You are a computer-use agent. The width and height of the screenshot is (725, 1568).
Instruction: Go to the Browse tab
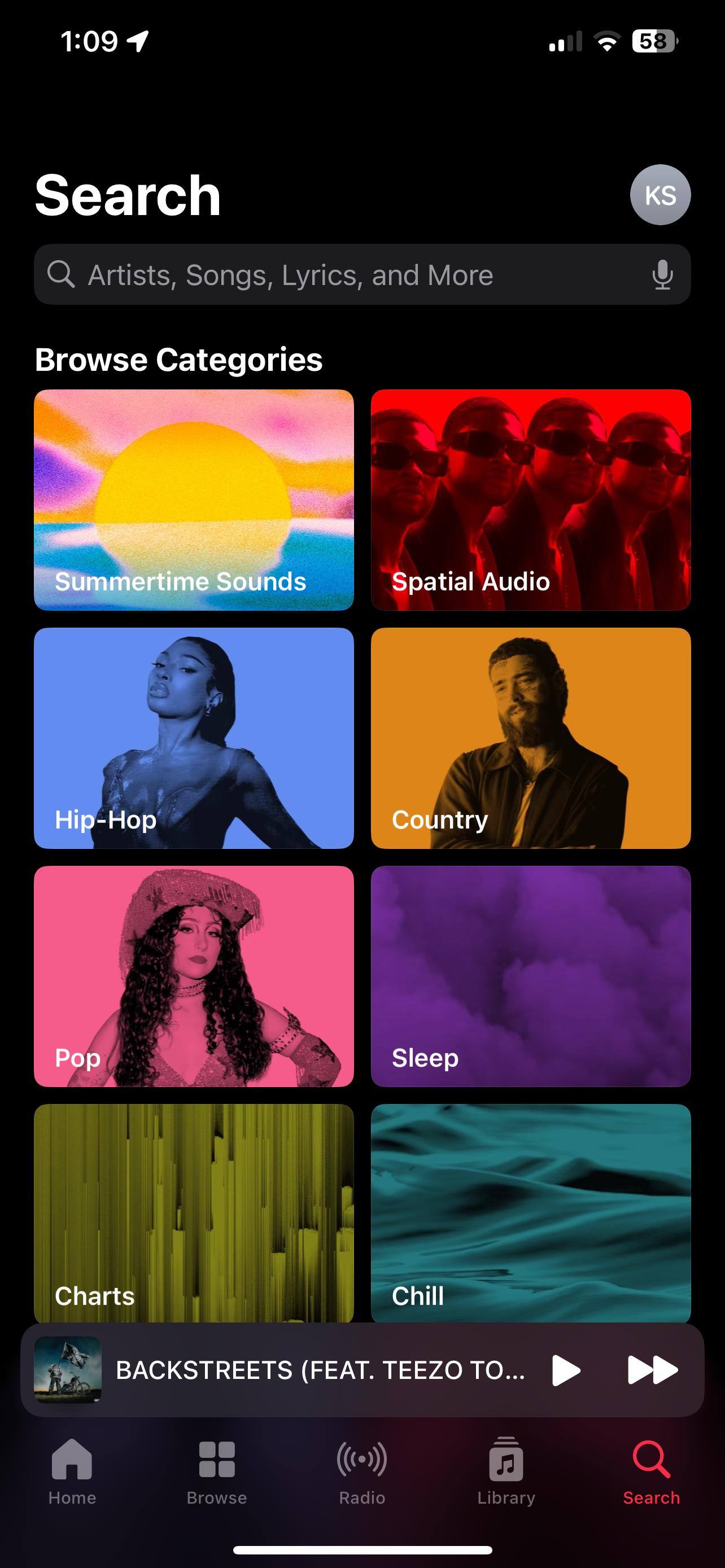coord(217,1470)
